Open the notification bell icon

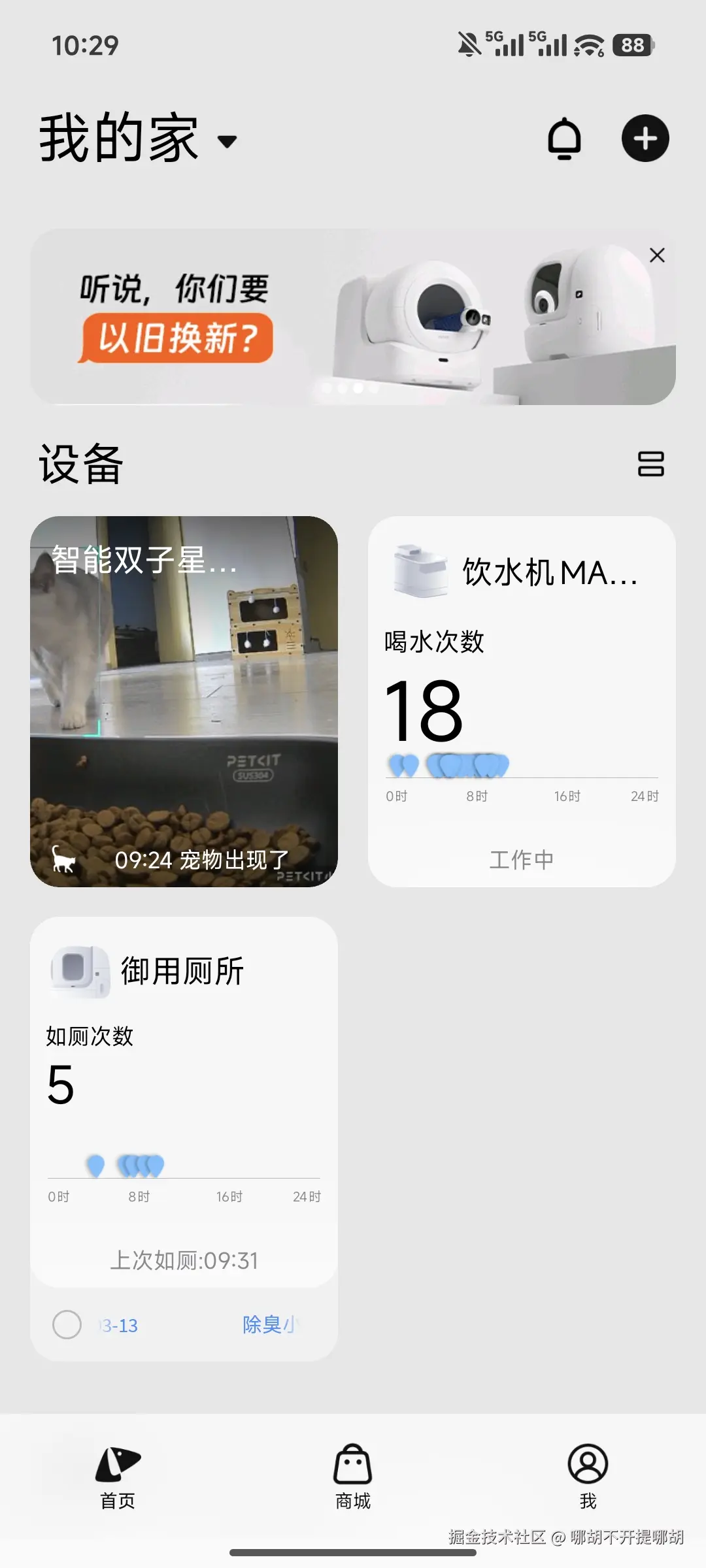tap(566, 139)
